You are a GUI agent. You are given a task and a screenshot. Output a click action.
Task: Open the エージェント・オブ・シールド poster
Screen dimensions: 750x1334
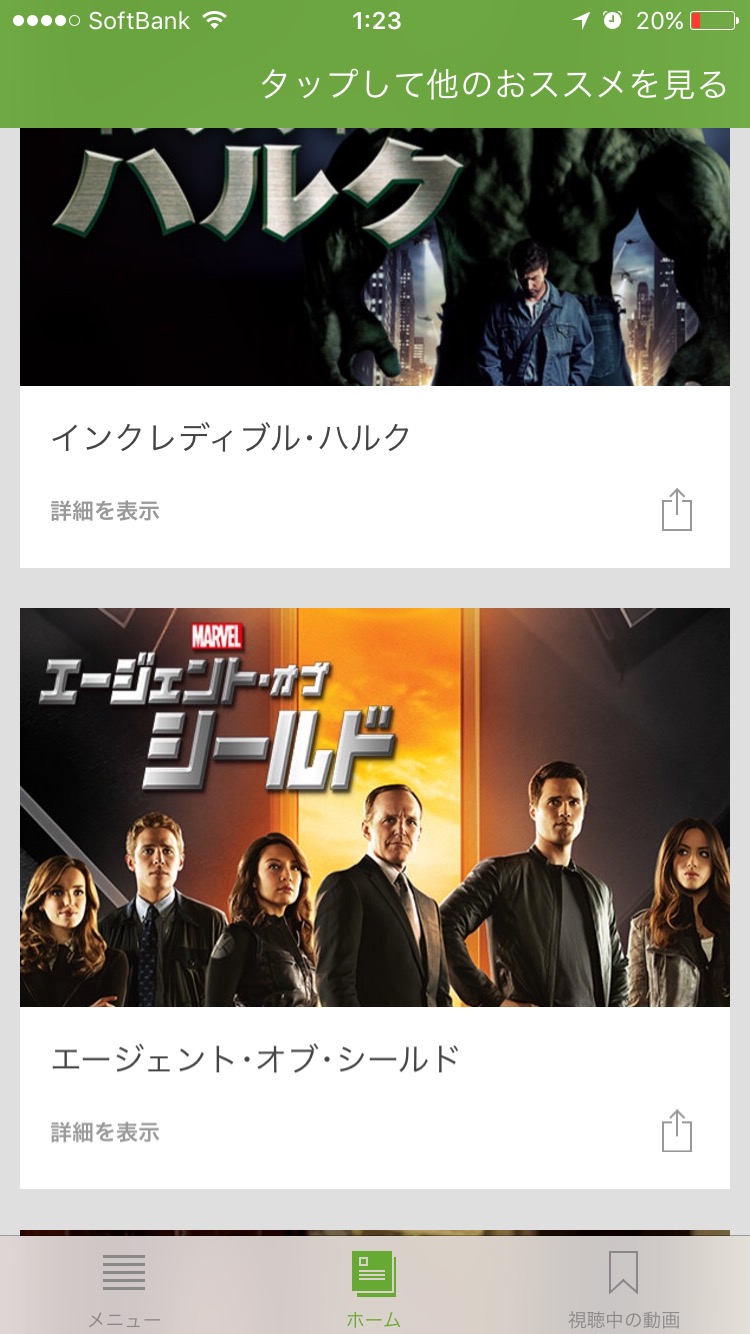coord(375,807)
